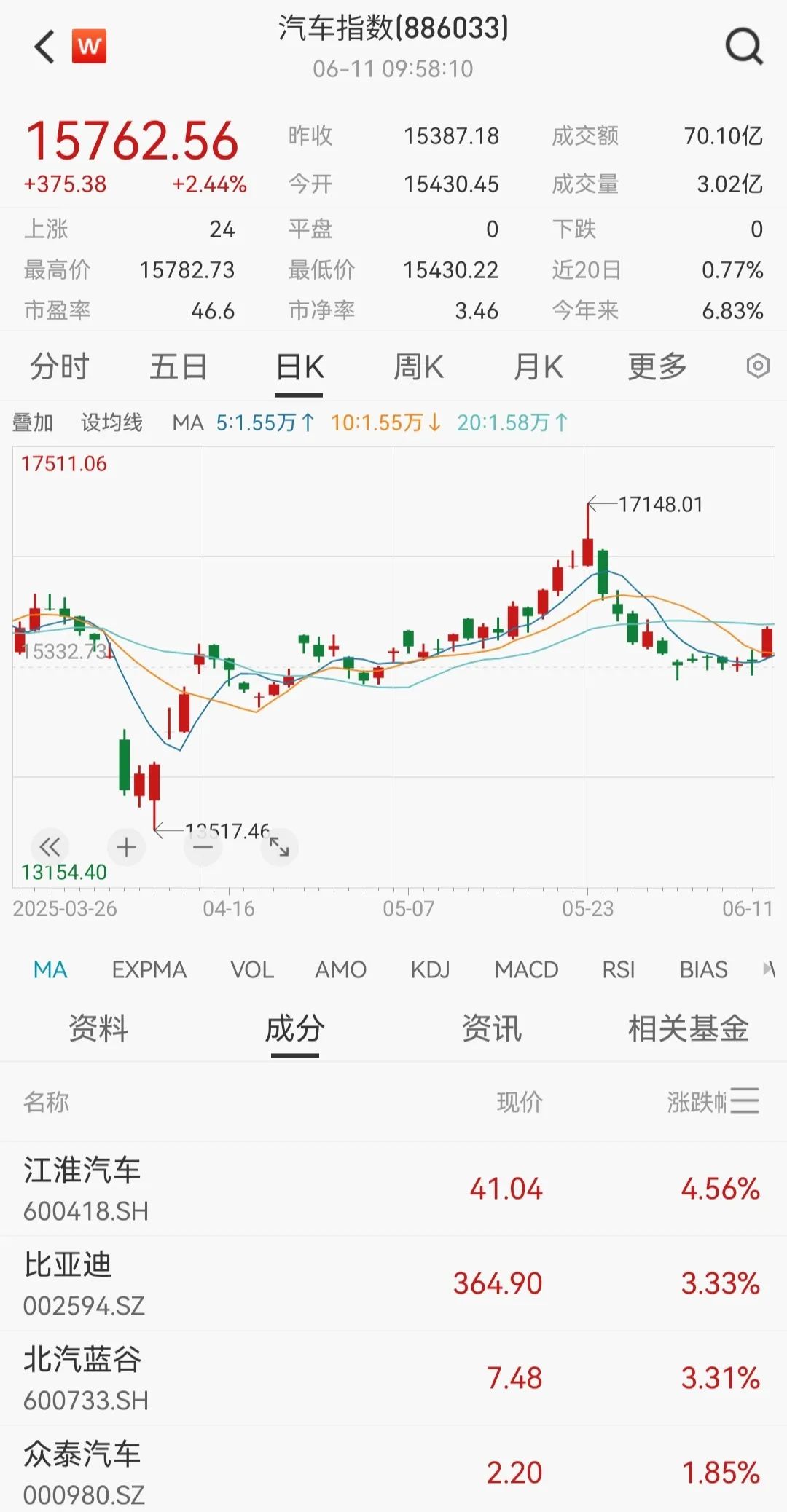Go back using the top-left arrow
The image size is (787, 1512).
[44, 47]
